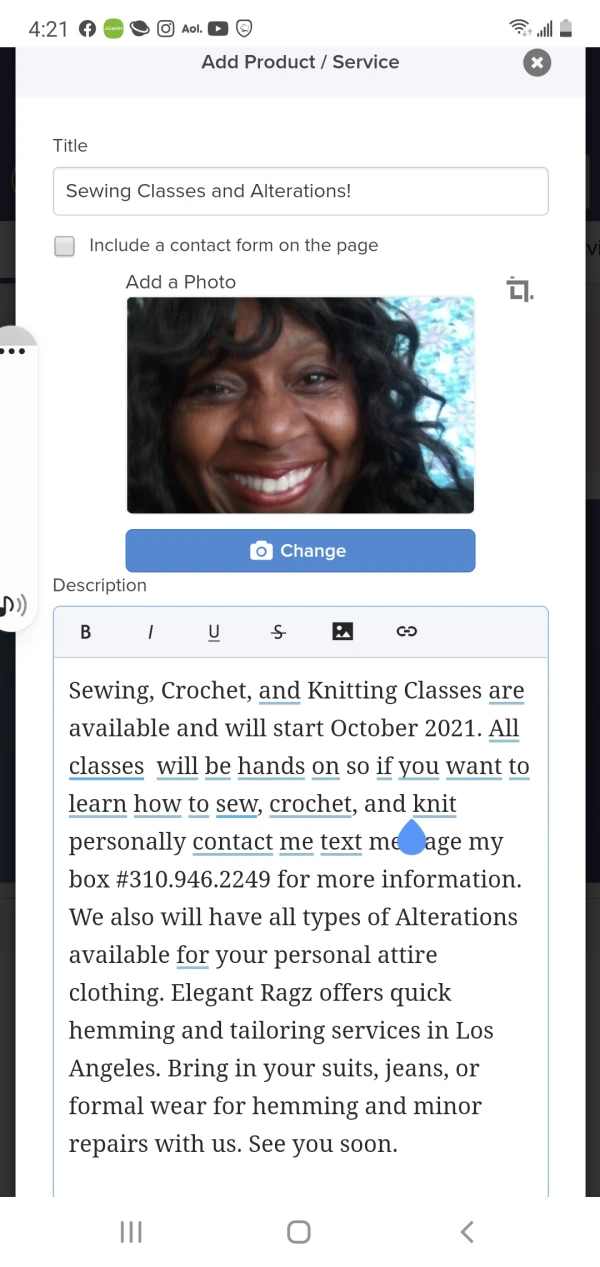Apply strikethrough formatting
Image resolution: width=600 pixels, height=1267 pixels.
click(278, 632)
